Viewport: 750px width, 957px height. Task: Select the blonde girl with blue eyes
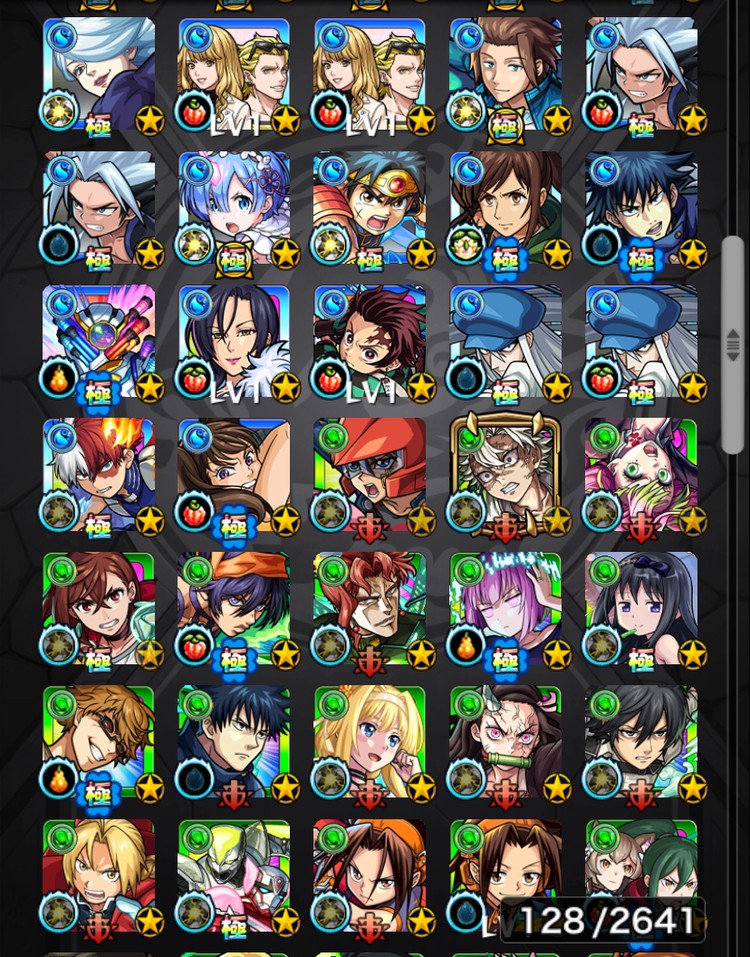point(369,742)
